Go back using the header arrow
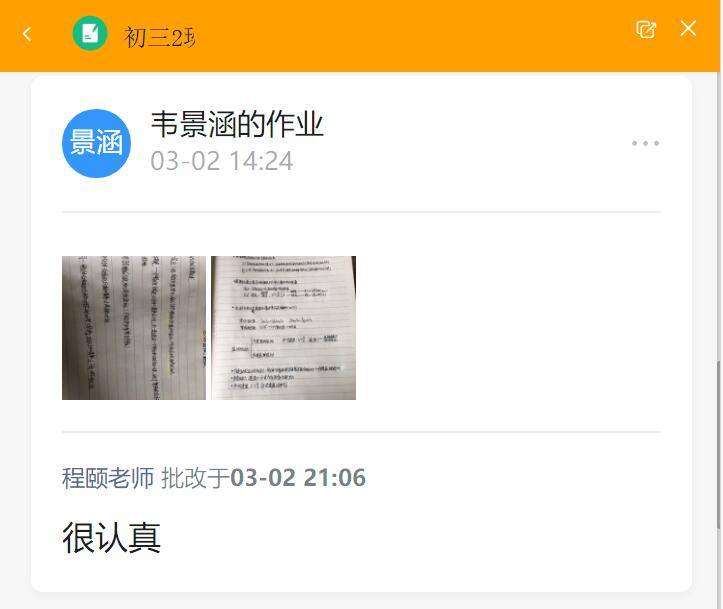The width and height of the screenshot is (723, 609). [x=27, y=34]
